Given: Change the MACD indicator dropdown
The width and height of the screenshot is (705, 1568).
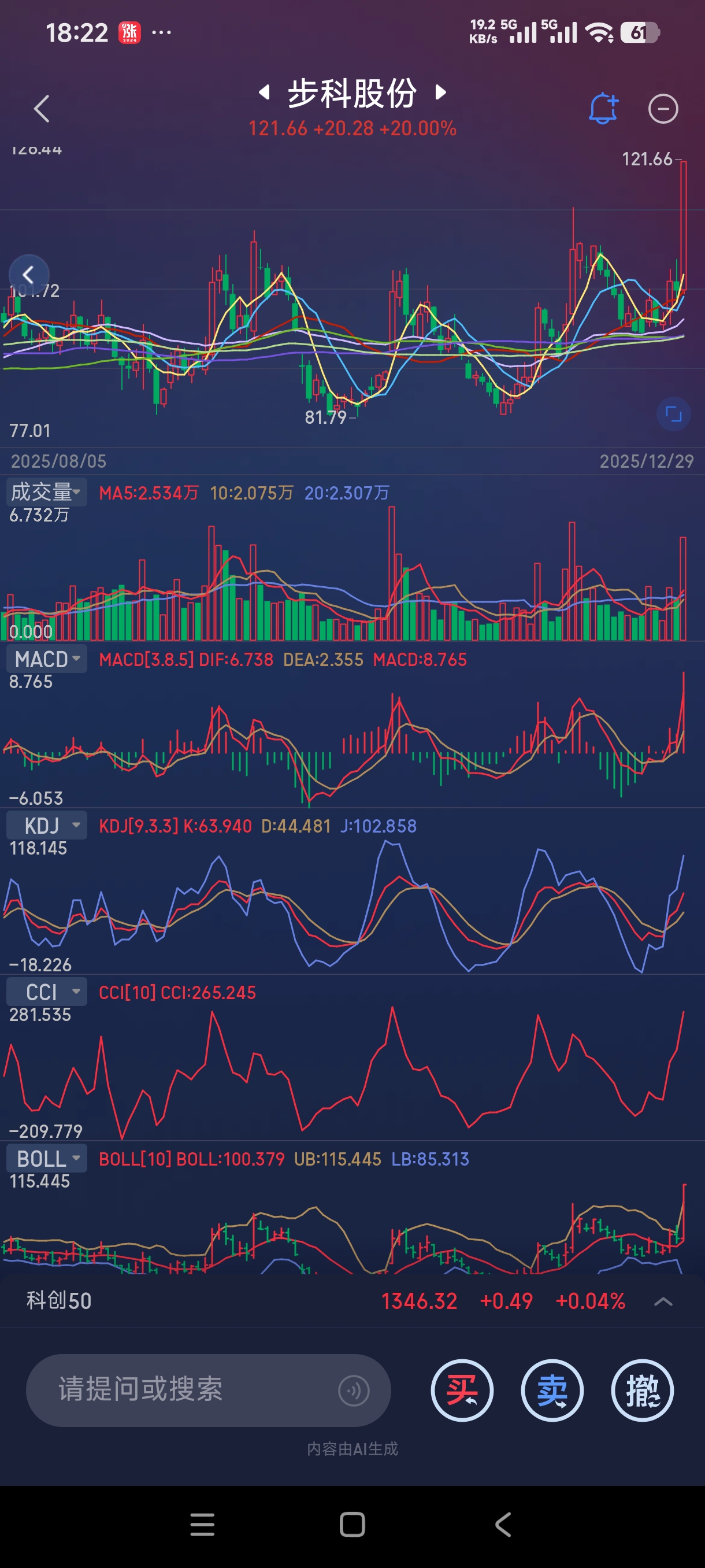Looking at the screenshot, I should [x=47, y=659].
